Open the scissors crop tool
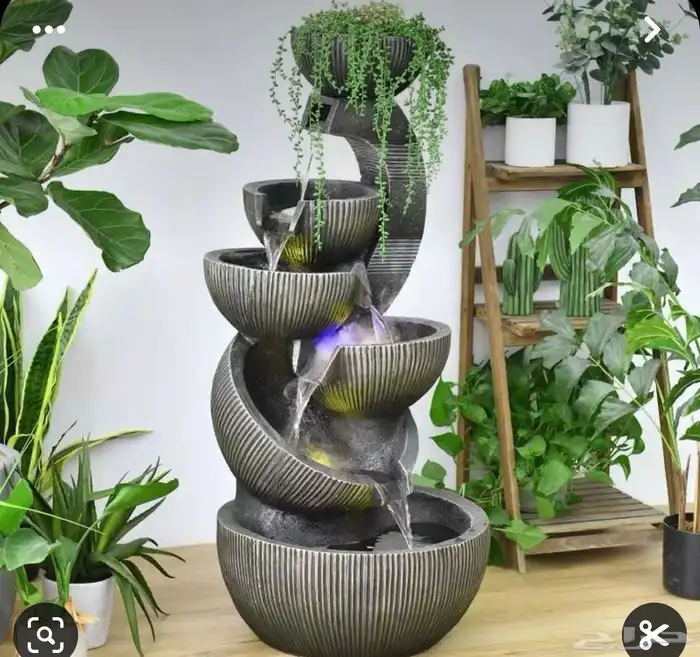This screenshot has height=657, width=700. click(653, 632)
